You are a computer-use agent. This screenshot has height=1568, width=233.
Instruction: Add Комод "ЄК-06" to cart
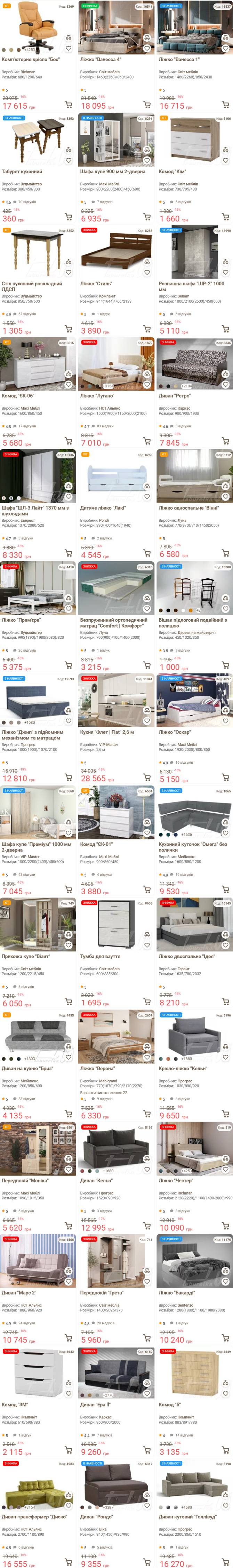click(x=68, y=441)
